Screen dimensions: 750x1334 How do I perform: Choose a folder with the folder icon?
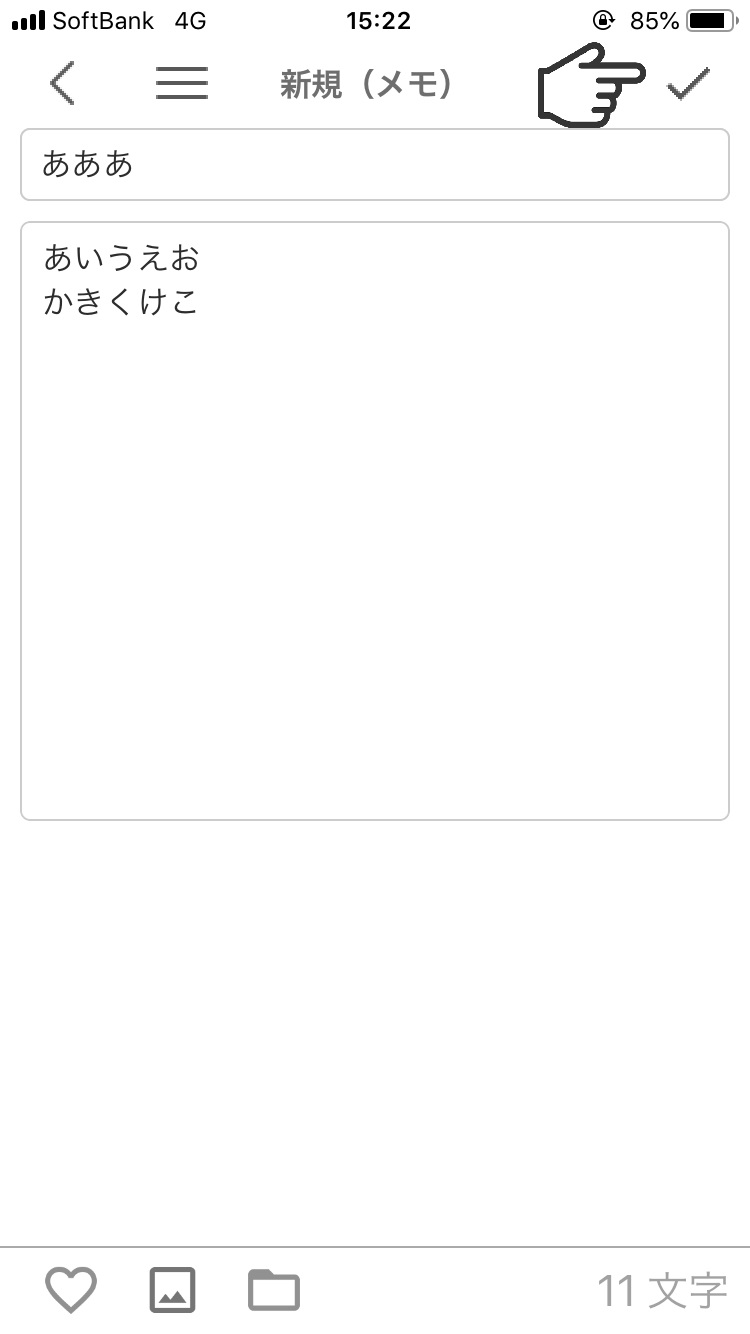[x=274, y=1290]
